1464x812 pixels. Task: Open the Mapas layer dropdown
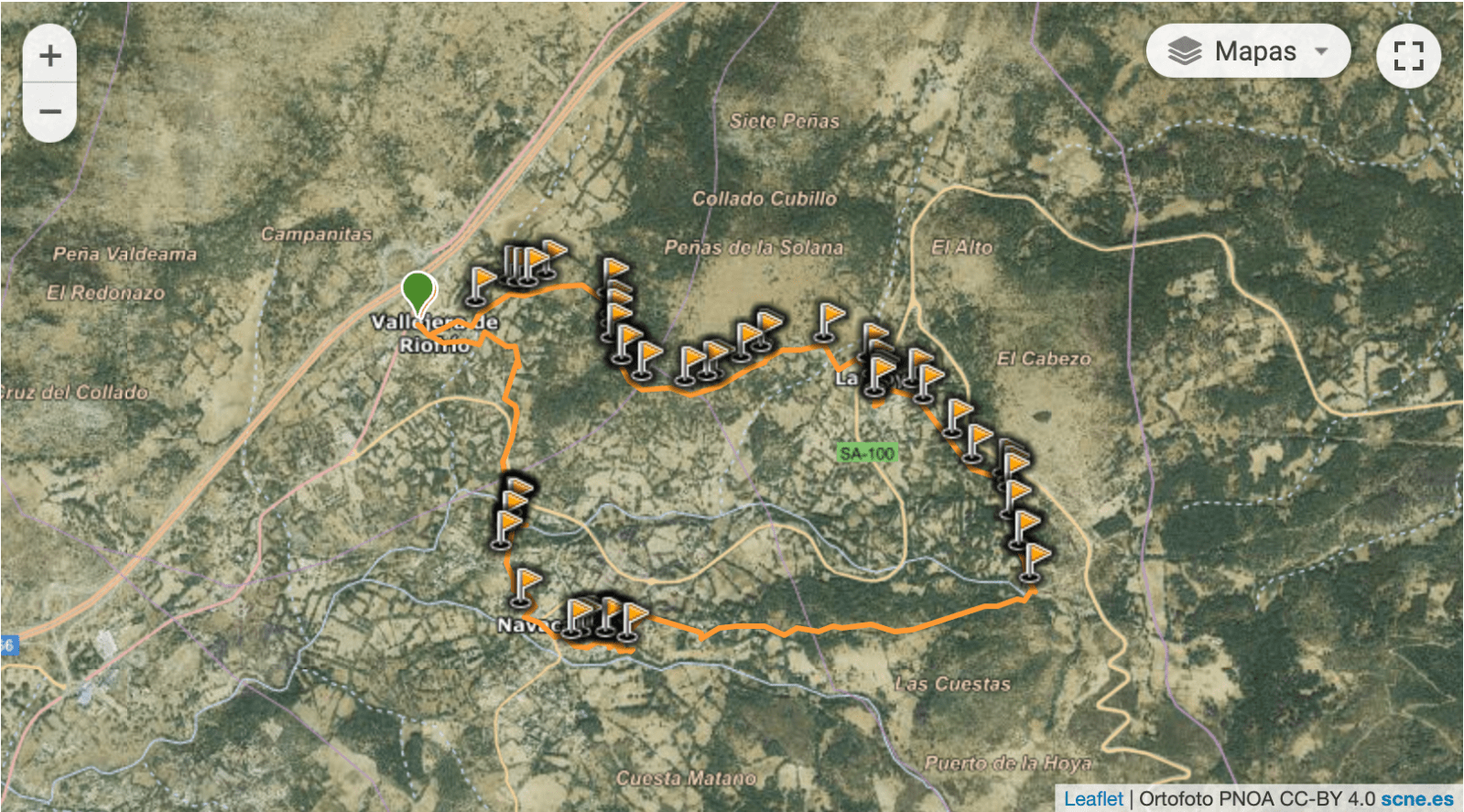click(1248, 51)
